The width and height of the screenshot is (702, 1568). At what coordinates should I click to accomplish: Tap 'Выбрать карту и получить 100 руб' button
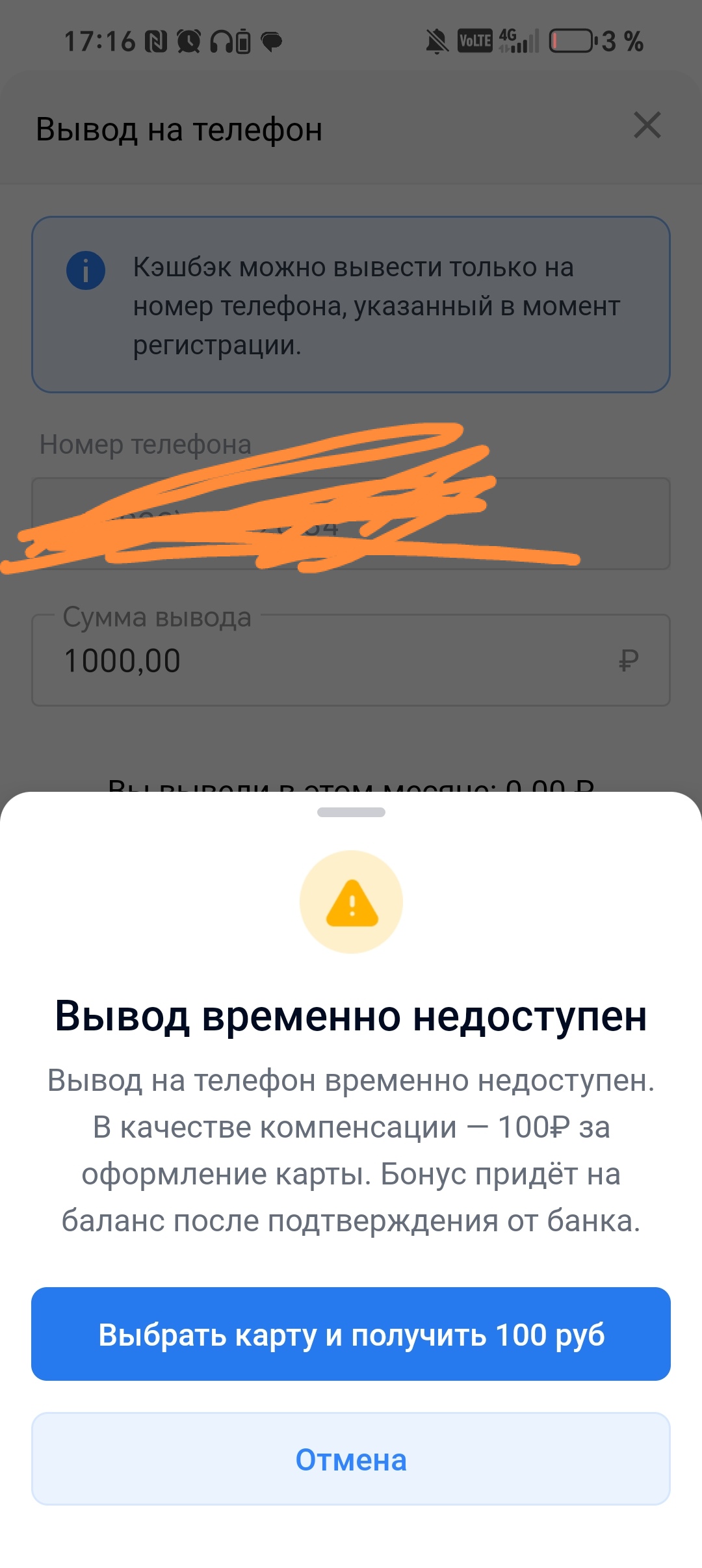tap(351, 1335)
